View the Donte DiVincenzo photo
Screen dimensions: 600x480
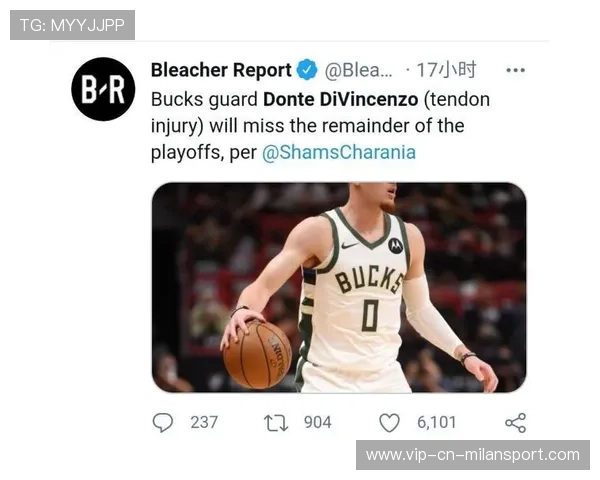(x=338, y=287)
